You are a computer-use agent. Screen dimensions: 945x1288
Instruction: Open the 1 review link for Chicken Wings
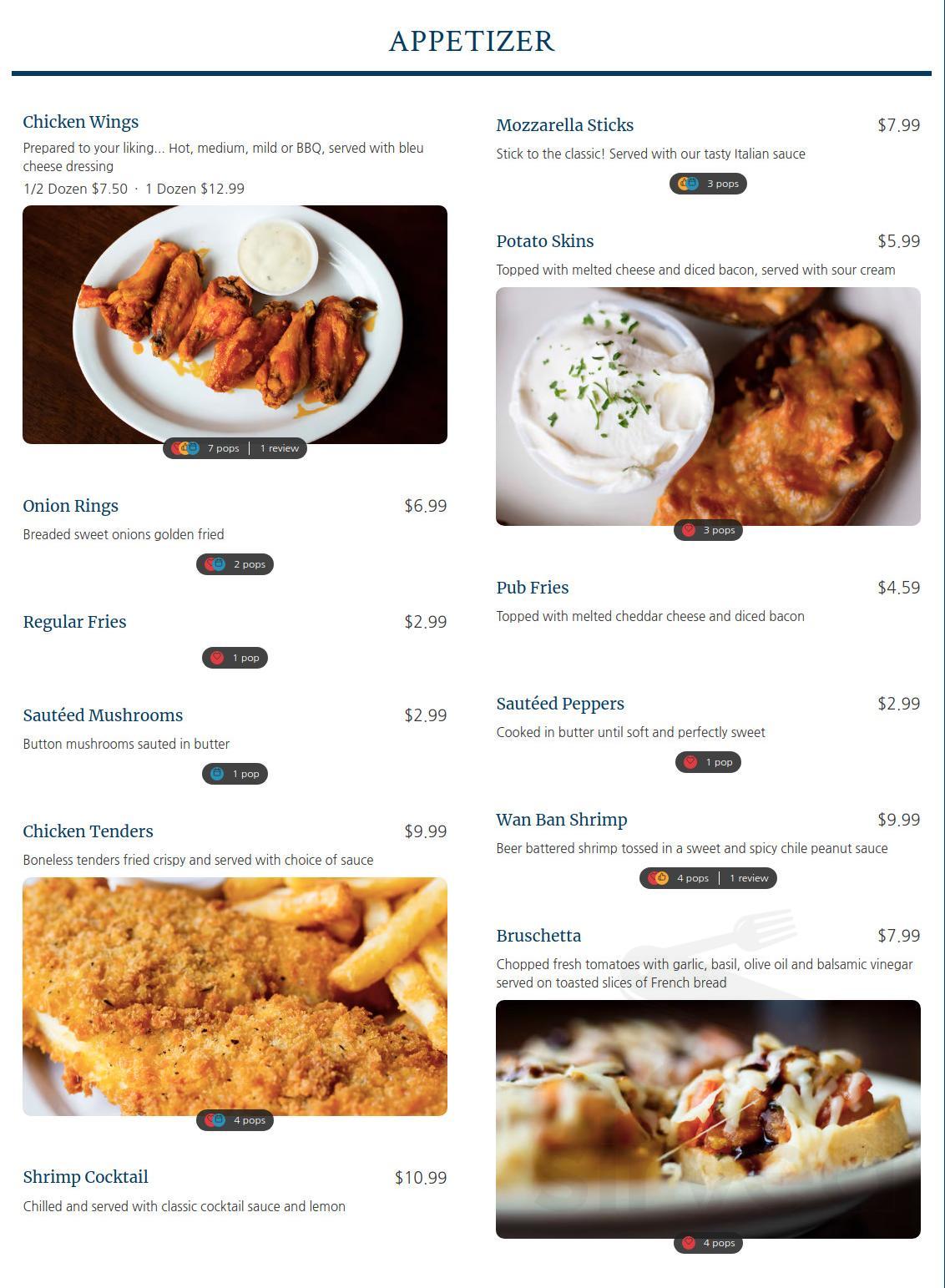(x=279, y=448)
